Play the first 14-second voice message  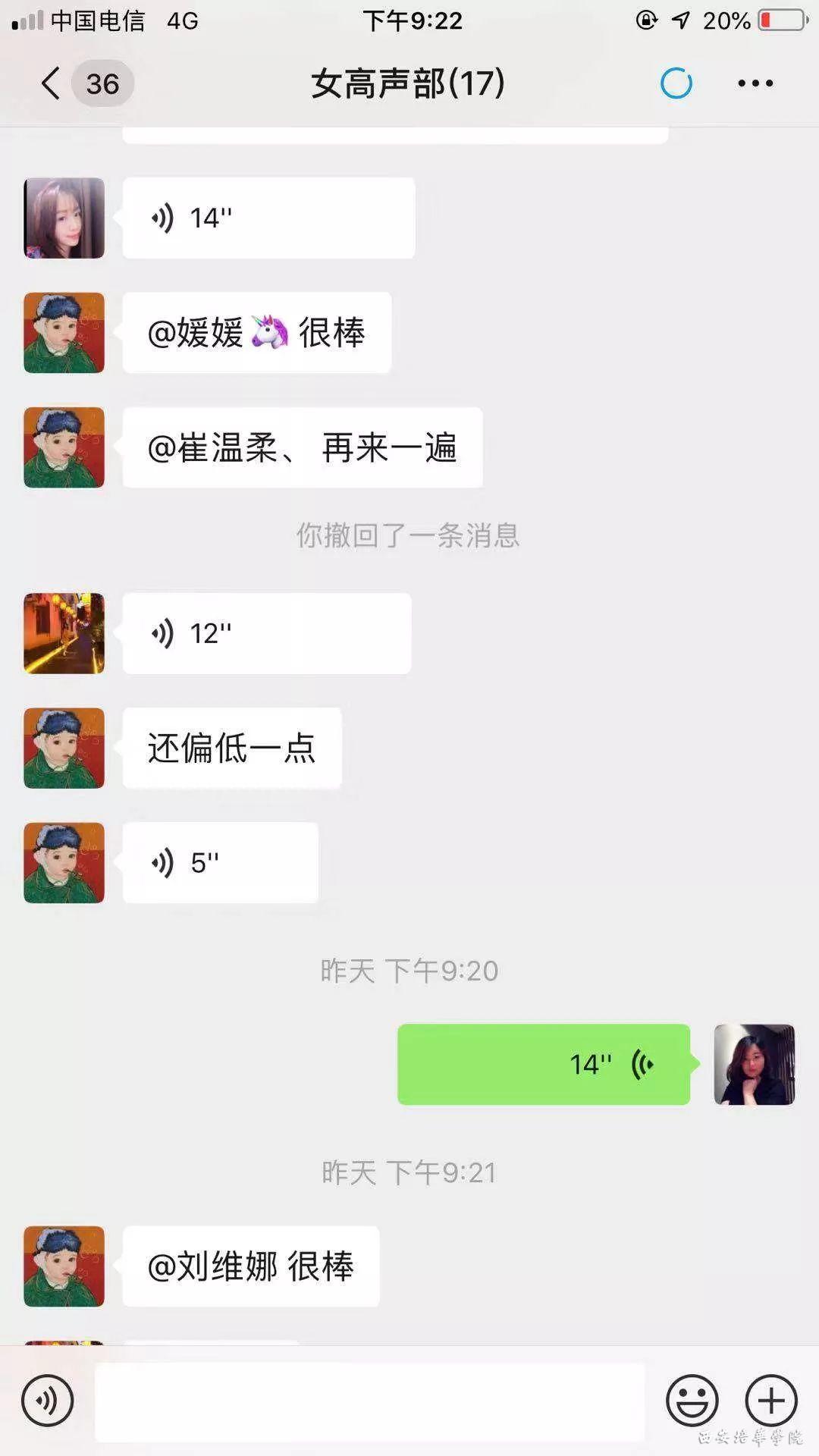[268, 218]
